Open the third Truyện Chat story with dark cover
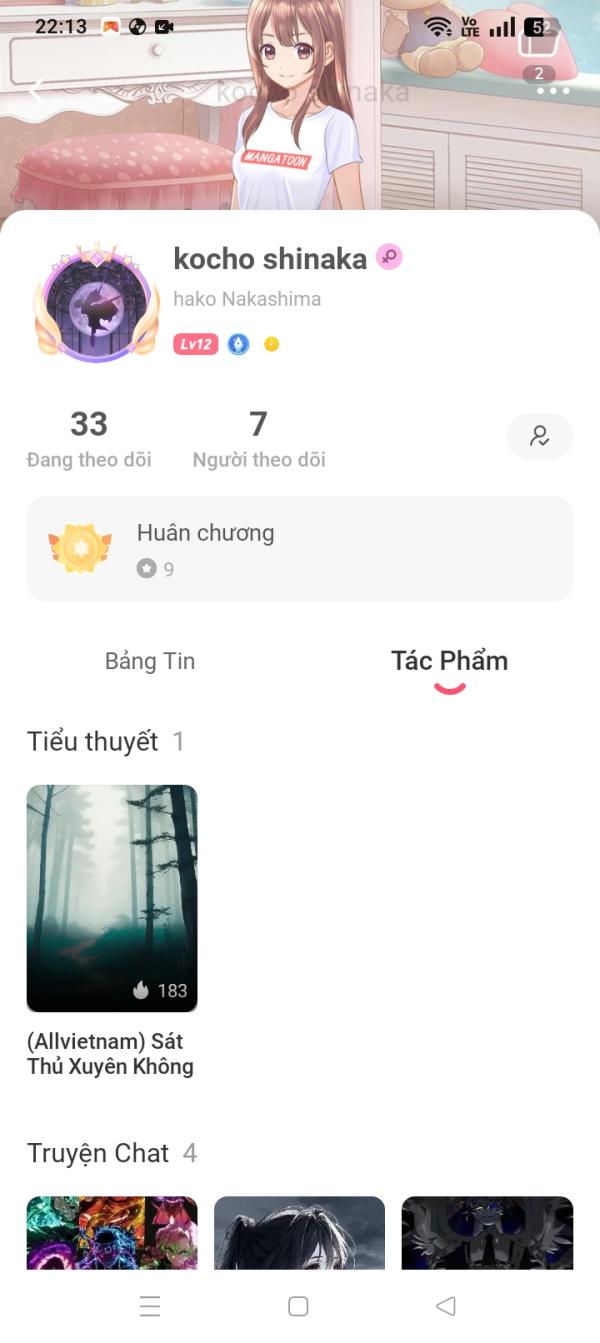 click(487, 1232)
